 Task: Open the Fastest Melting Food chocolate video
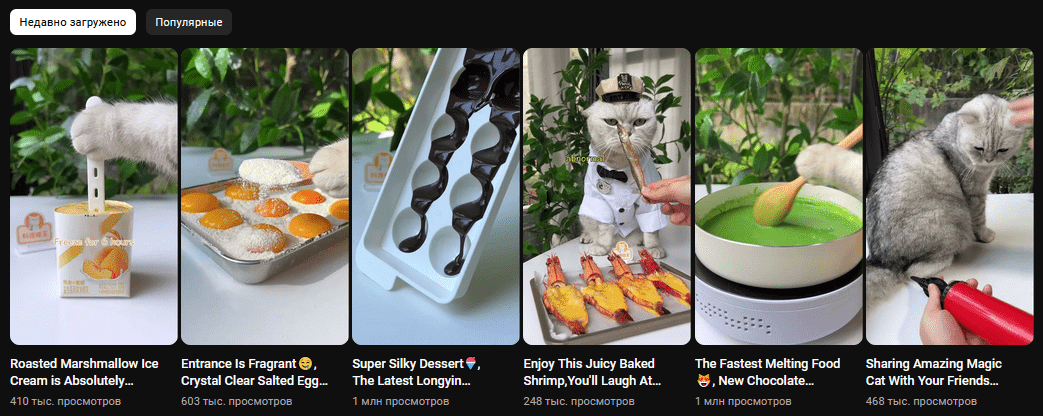778,196
